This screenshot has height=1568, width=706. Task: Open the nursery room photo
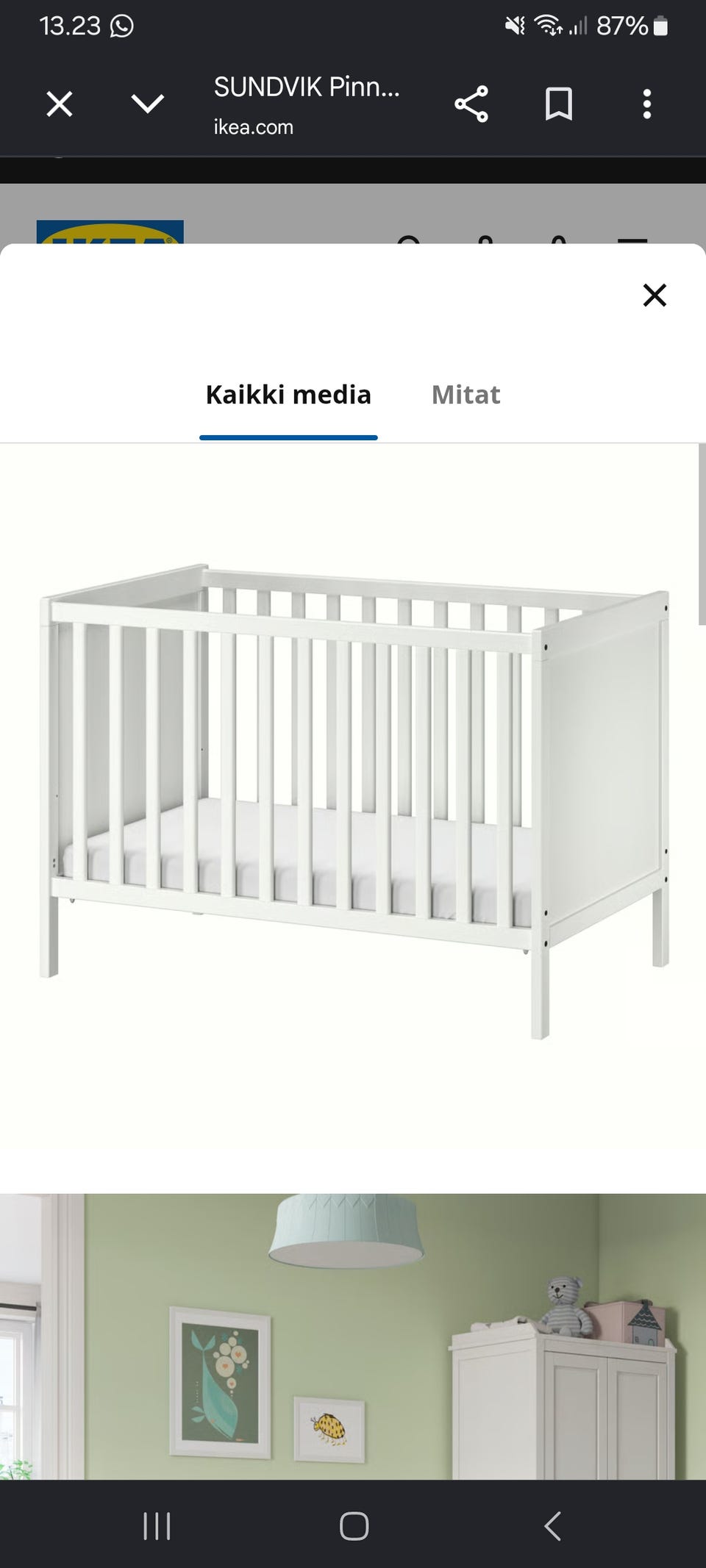pos(353,1336)
